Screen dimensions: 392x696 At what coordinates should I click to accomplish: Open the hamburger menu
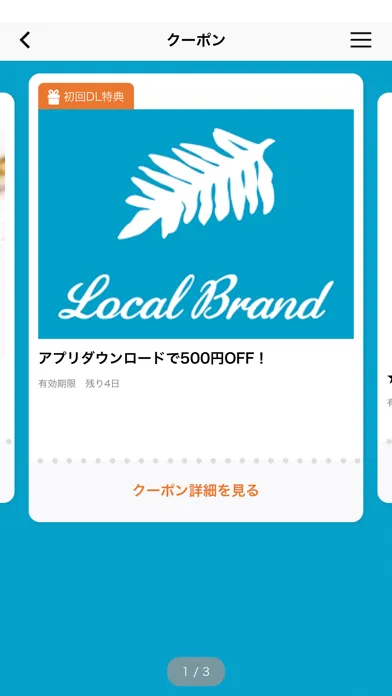[x=360, y=40]
